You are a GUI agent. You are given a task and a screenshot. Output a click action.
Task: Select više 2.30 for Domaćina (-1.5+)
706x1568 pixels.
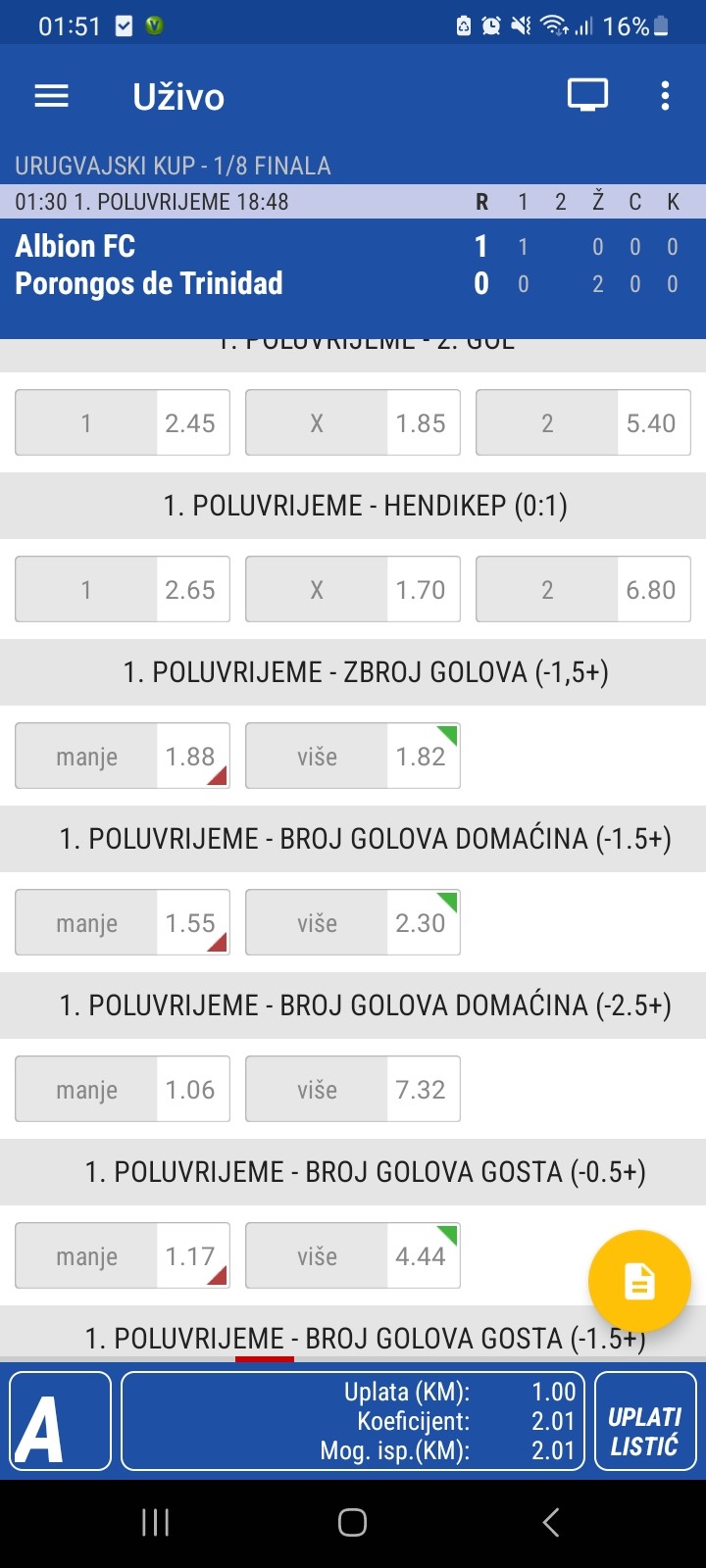[x=353, y=922]
